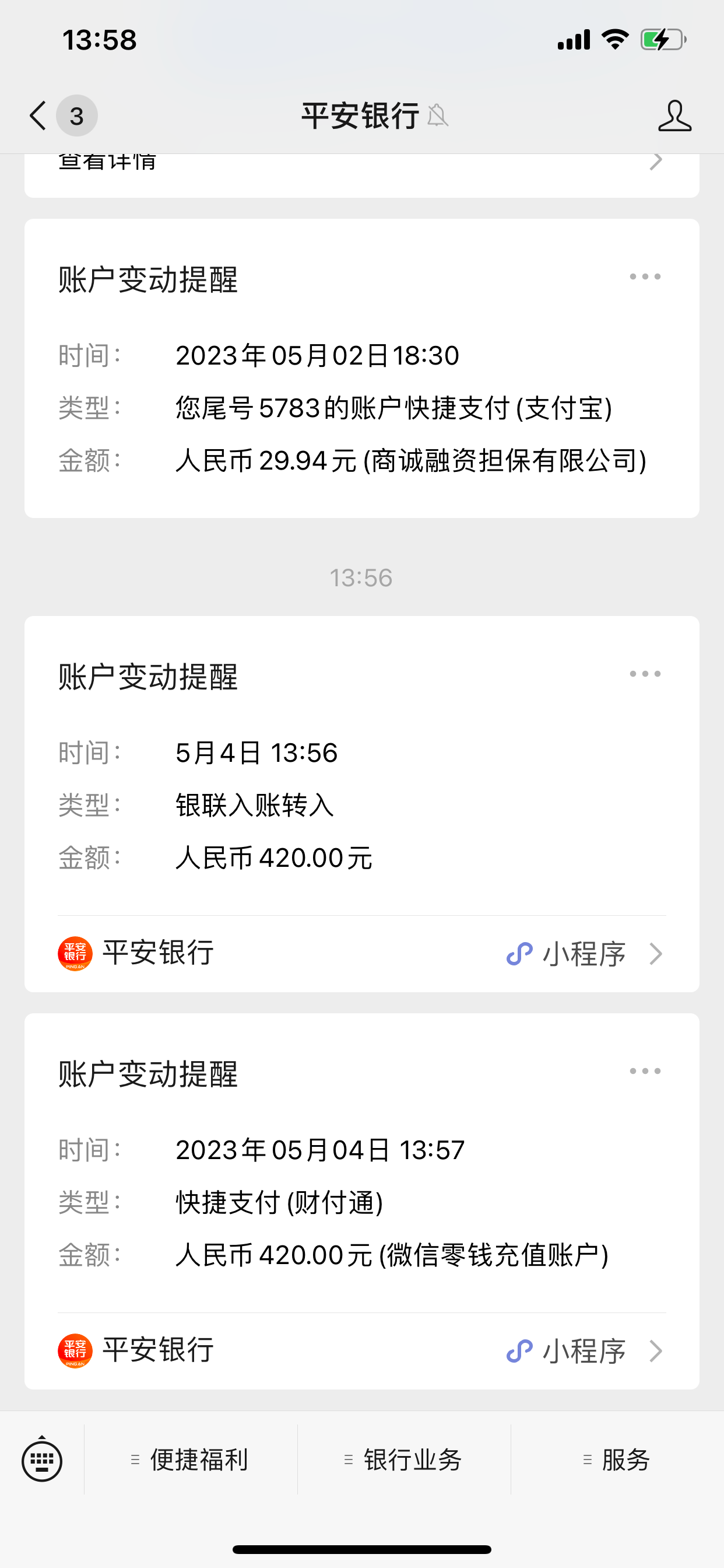Expand the 便捷福利 menu
Screen dimensions: 724x1568
click(x=191, y=1459)
